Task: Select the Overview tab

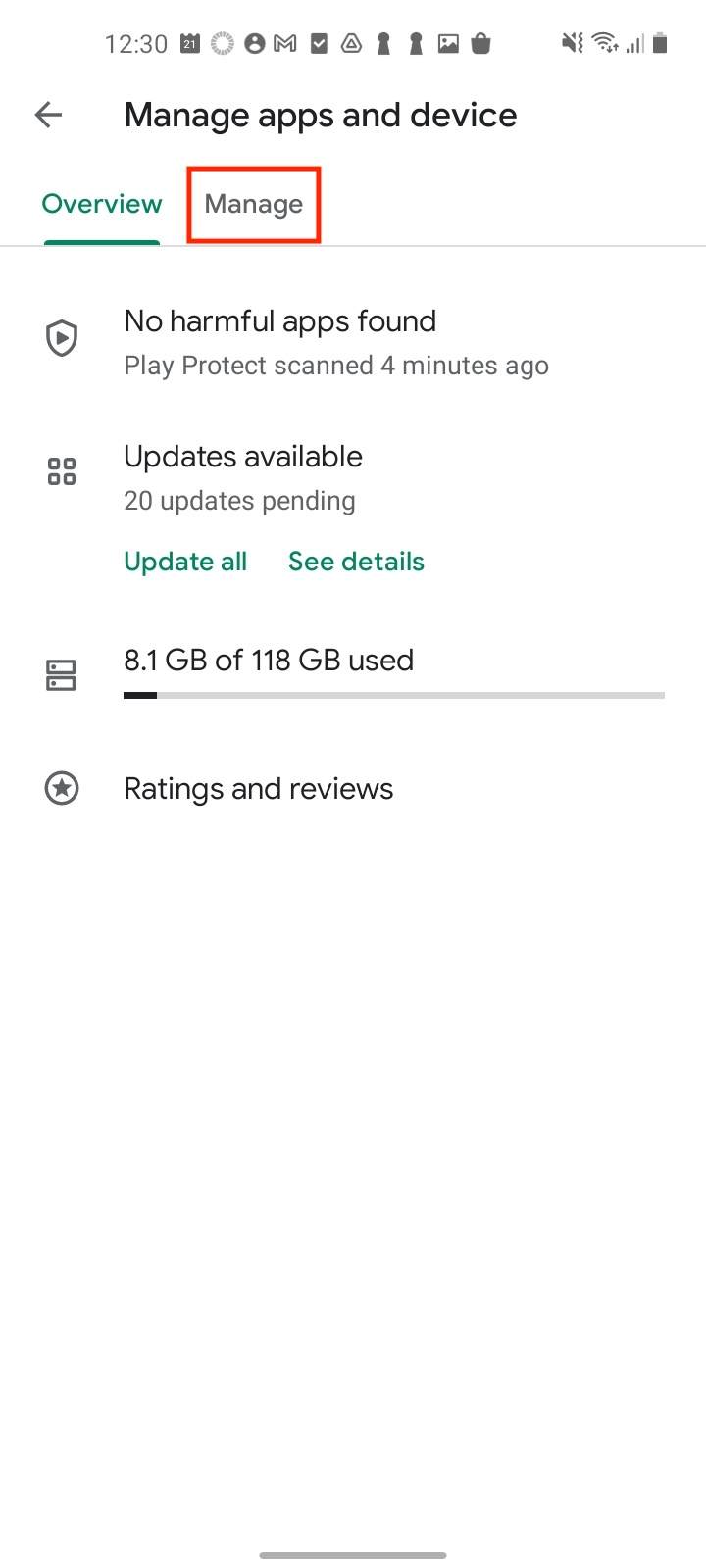Action: (x=101, y=203)
